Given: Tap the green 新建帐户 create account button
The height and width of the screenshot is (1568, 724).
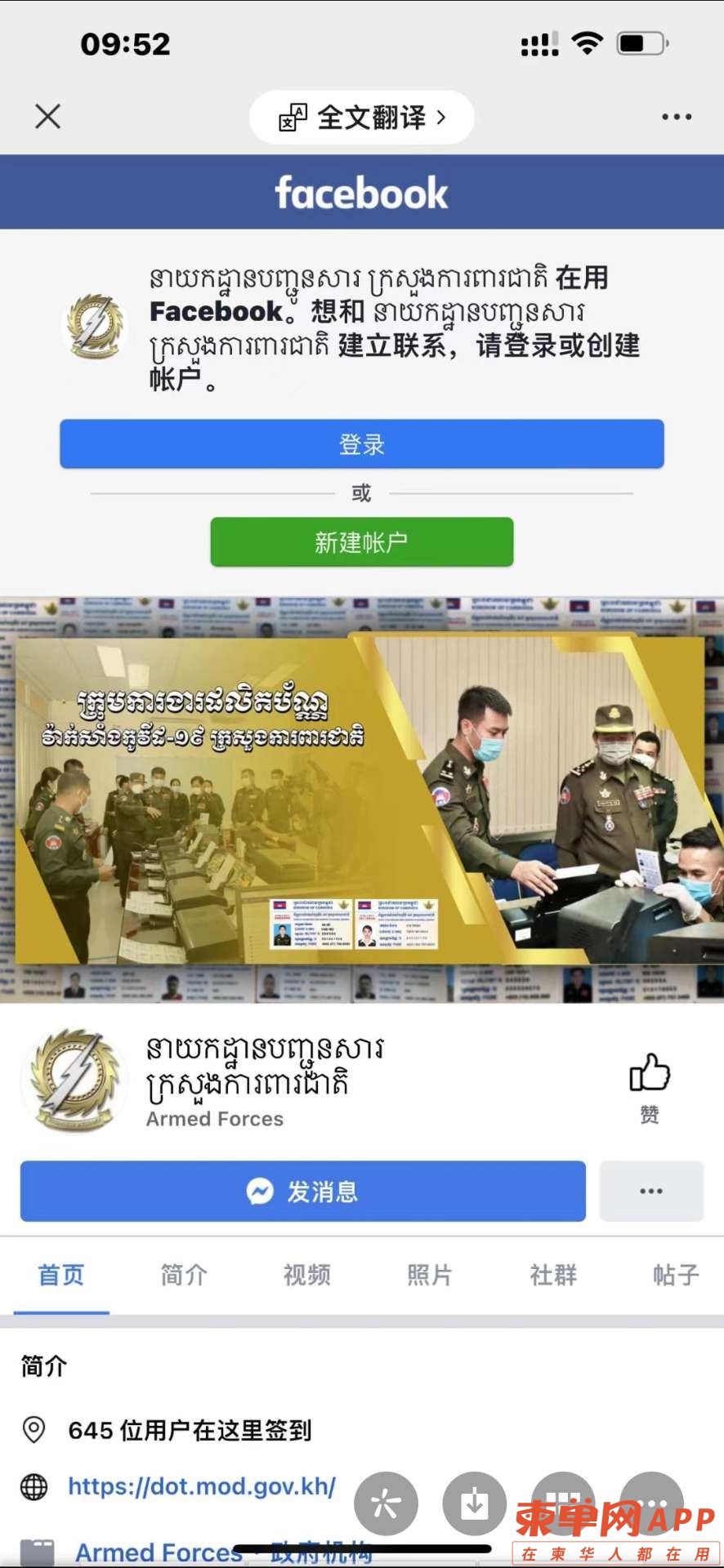Looking at the screenshot, I should 362,542.
